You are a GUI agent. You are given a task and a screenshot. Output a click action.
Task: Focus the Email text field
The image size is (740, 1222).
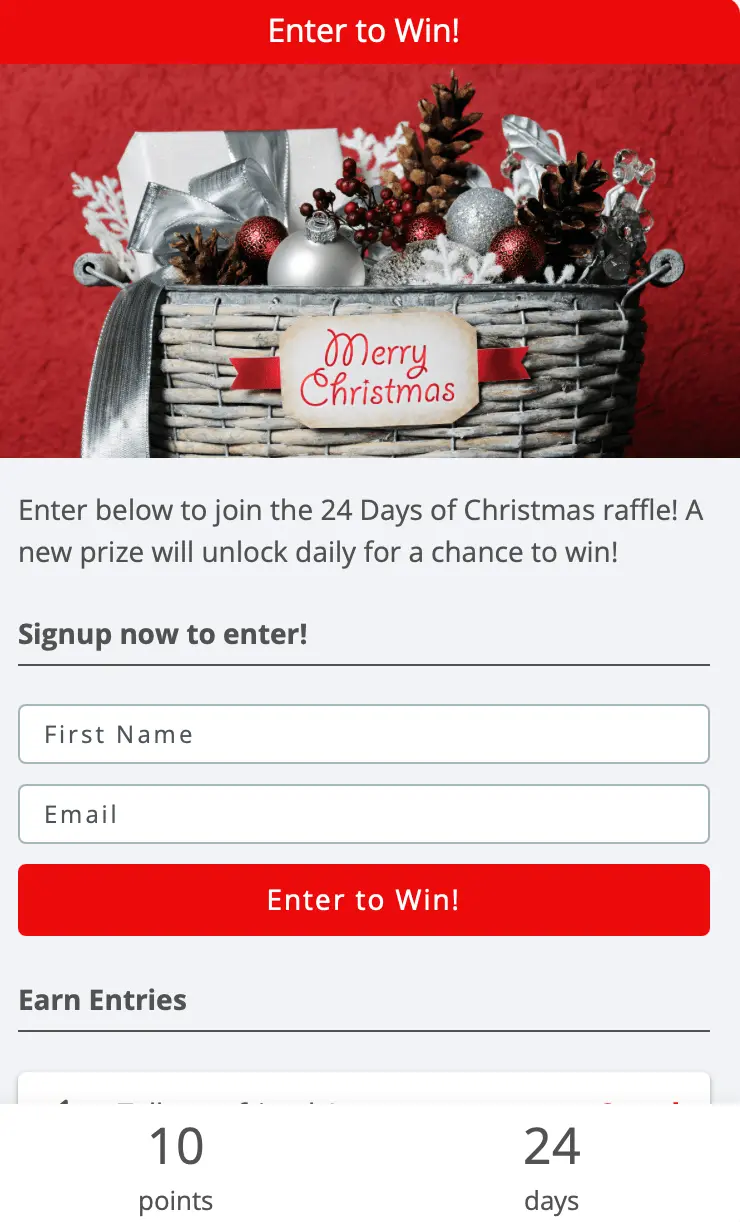[x=364, y=814]
